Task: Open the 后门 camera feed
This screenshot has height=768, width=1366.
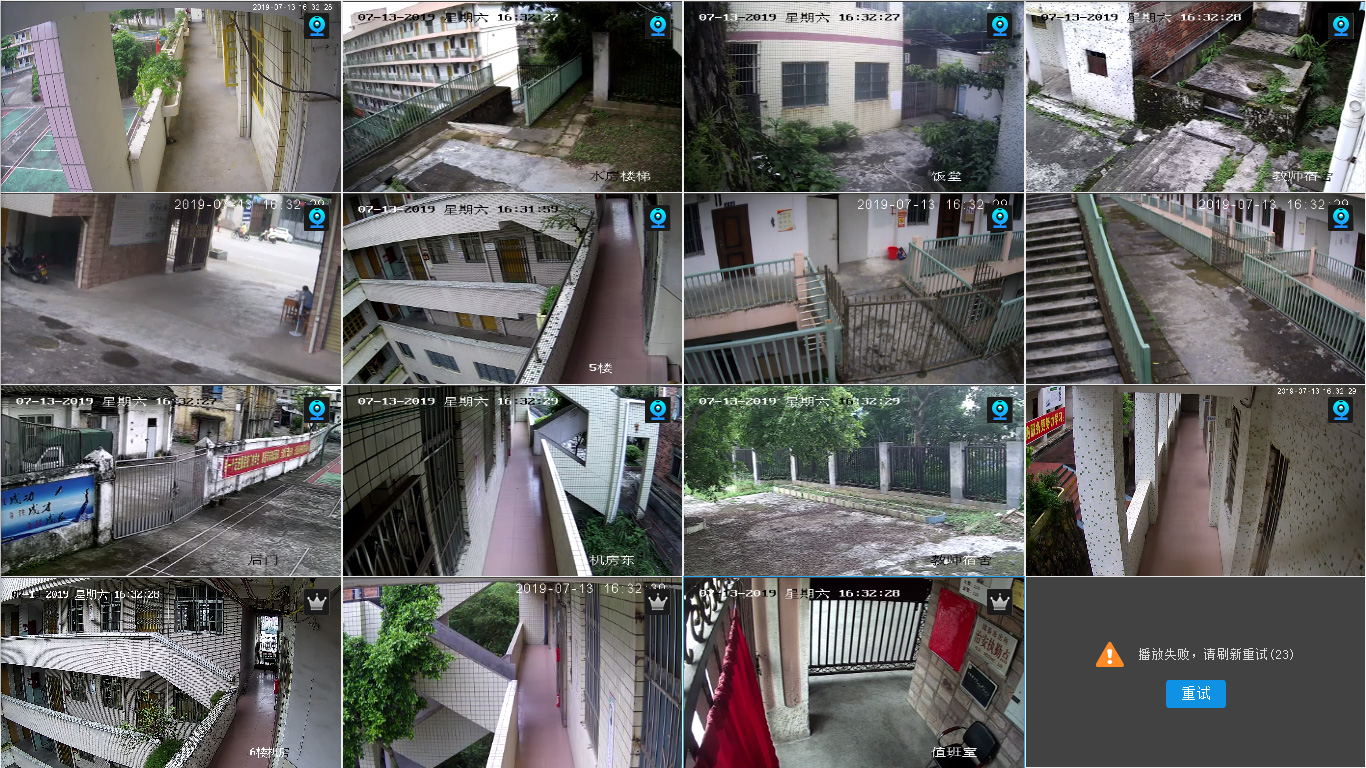Action: (x=170, y=482)
